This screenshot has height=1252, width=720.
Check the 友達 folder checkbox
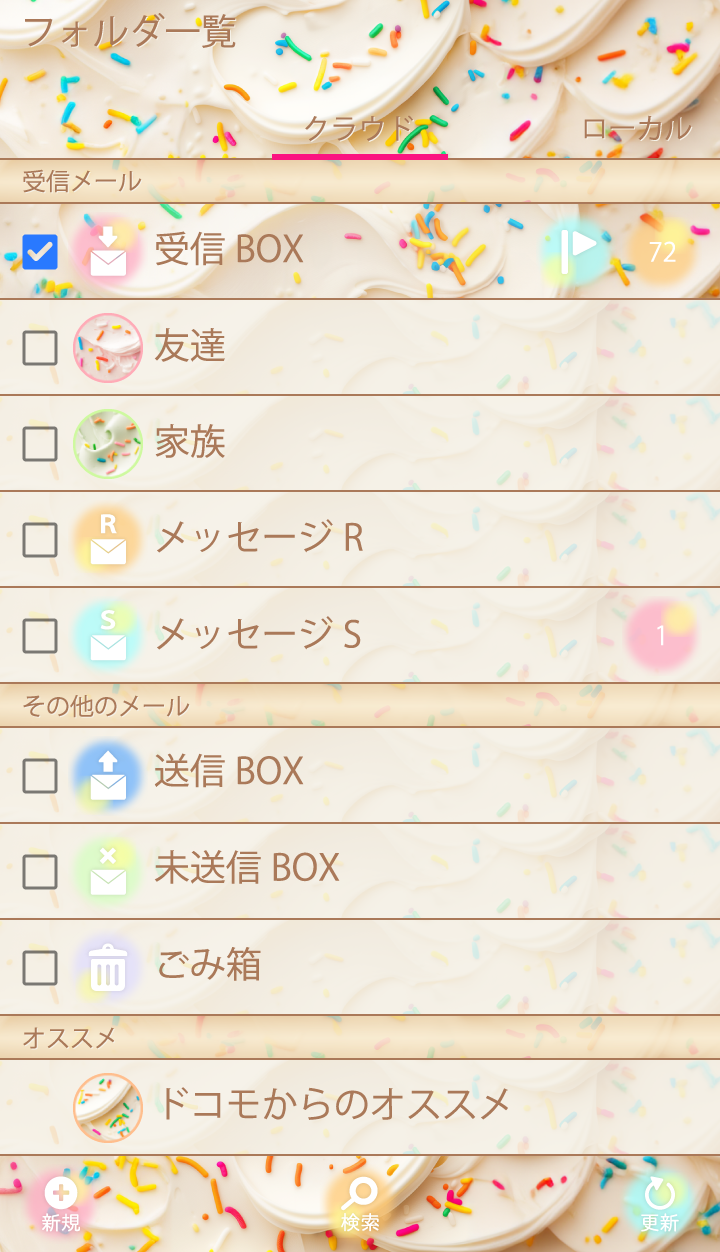(x=40, y=347)
